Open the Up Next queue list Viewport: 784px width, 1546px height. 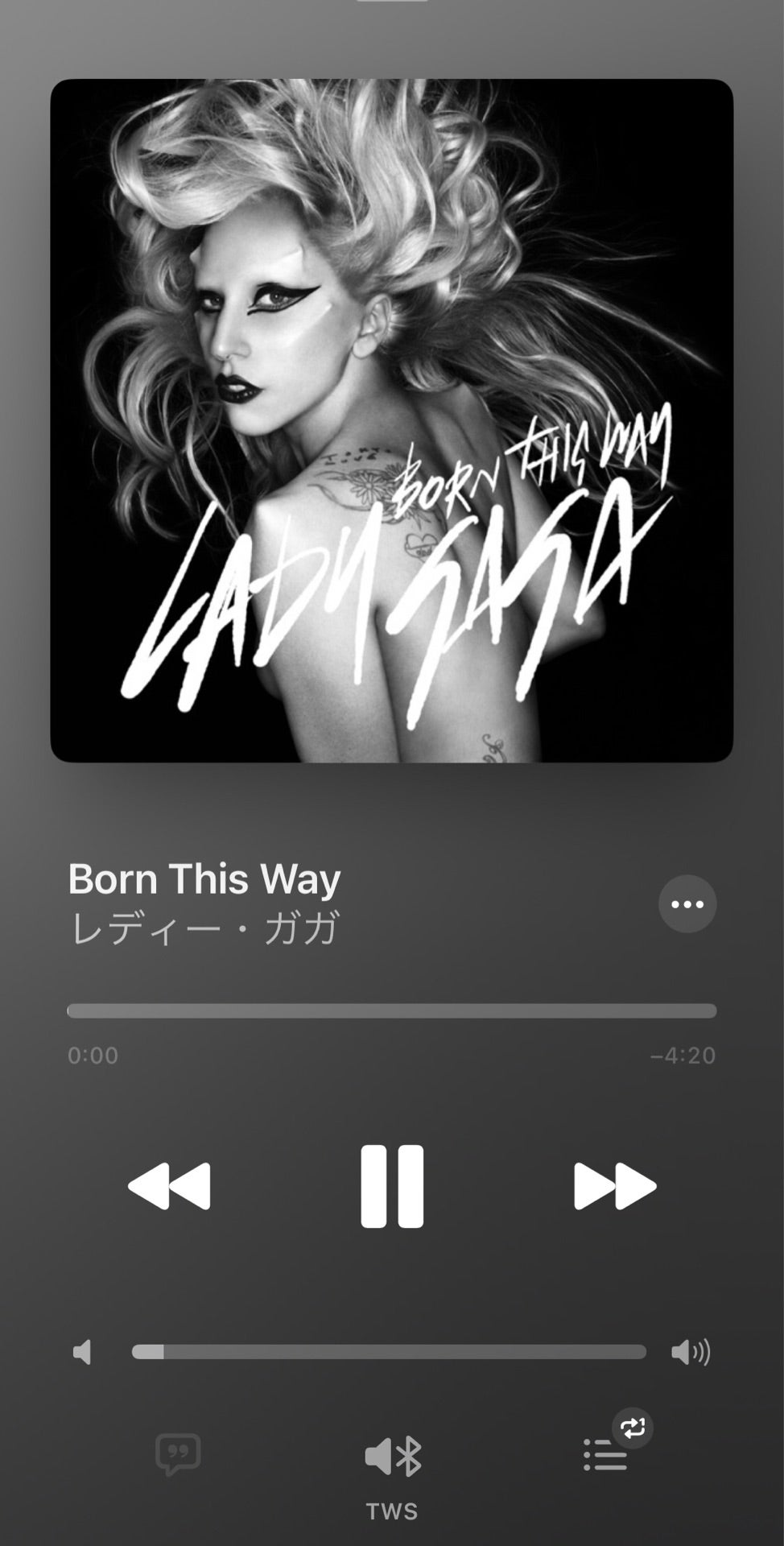(x=605, y=1455)
